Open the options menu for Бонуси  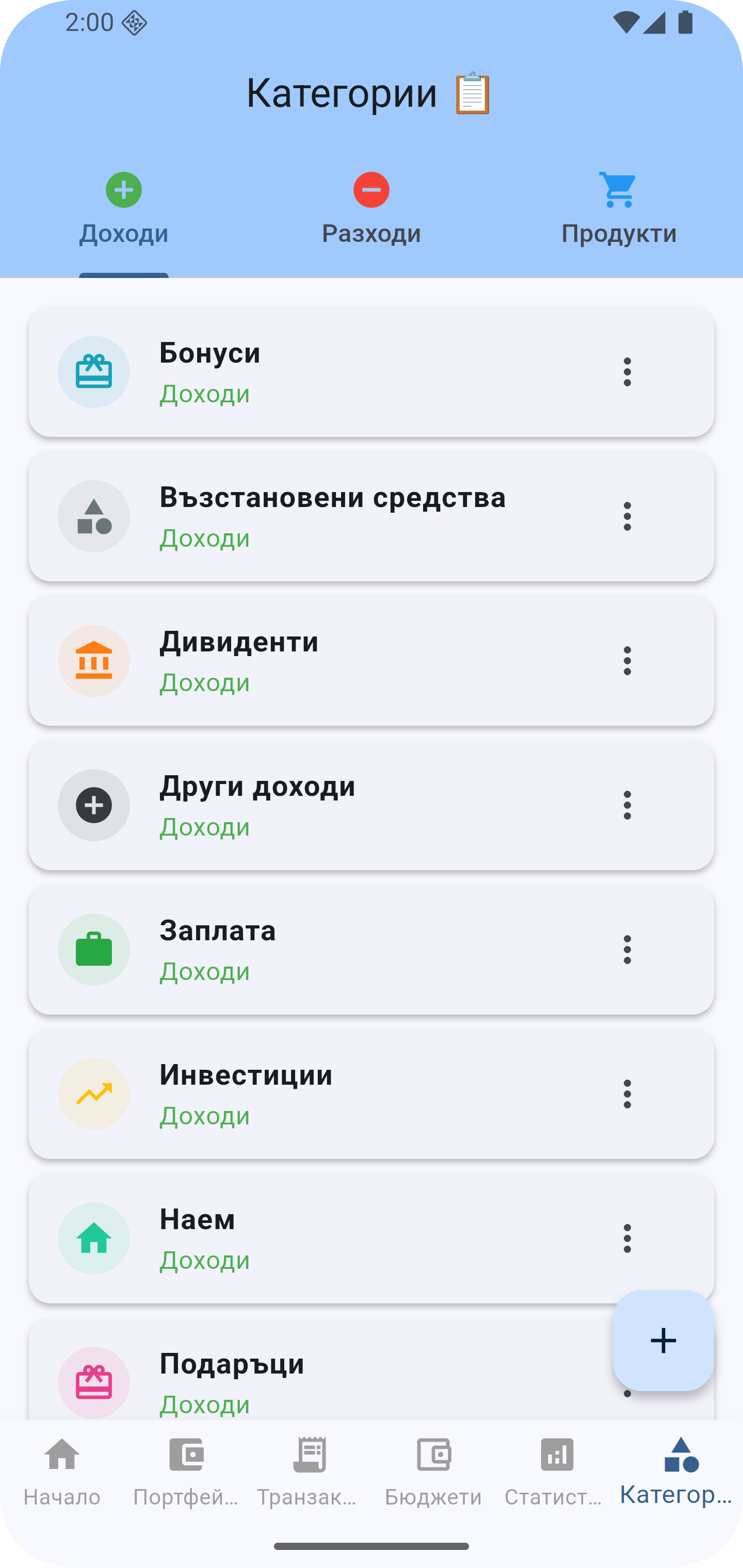627,371
